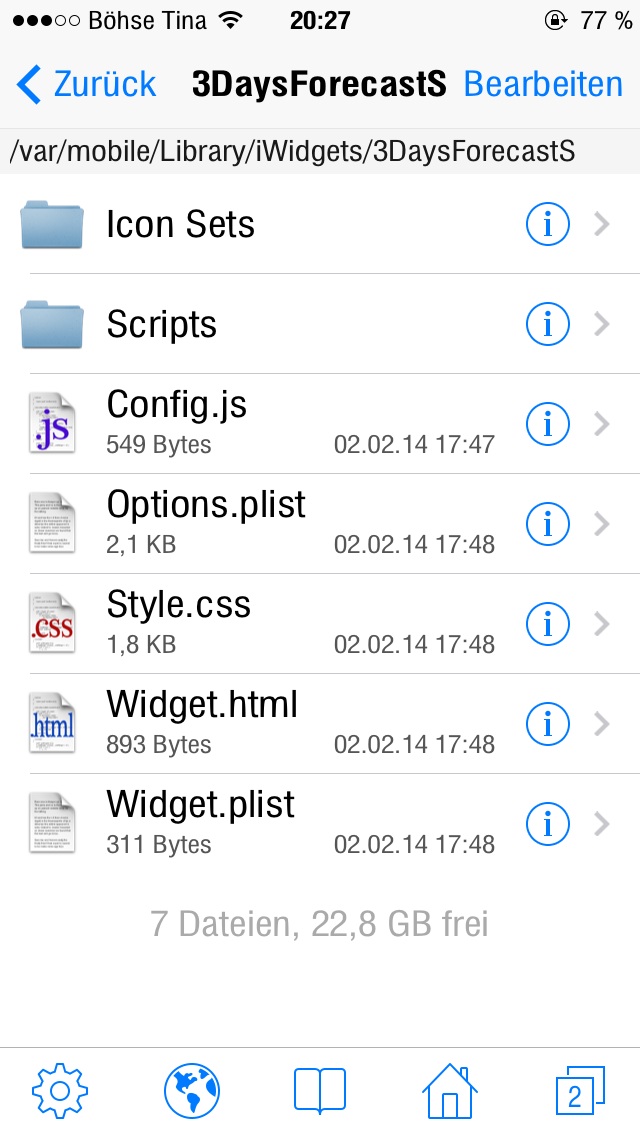This screenshot has width=640, height=1136.
Task: Open the bookmarks book icon
Action: (320, 1091)
